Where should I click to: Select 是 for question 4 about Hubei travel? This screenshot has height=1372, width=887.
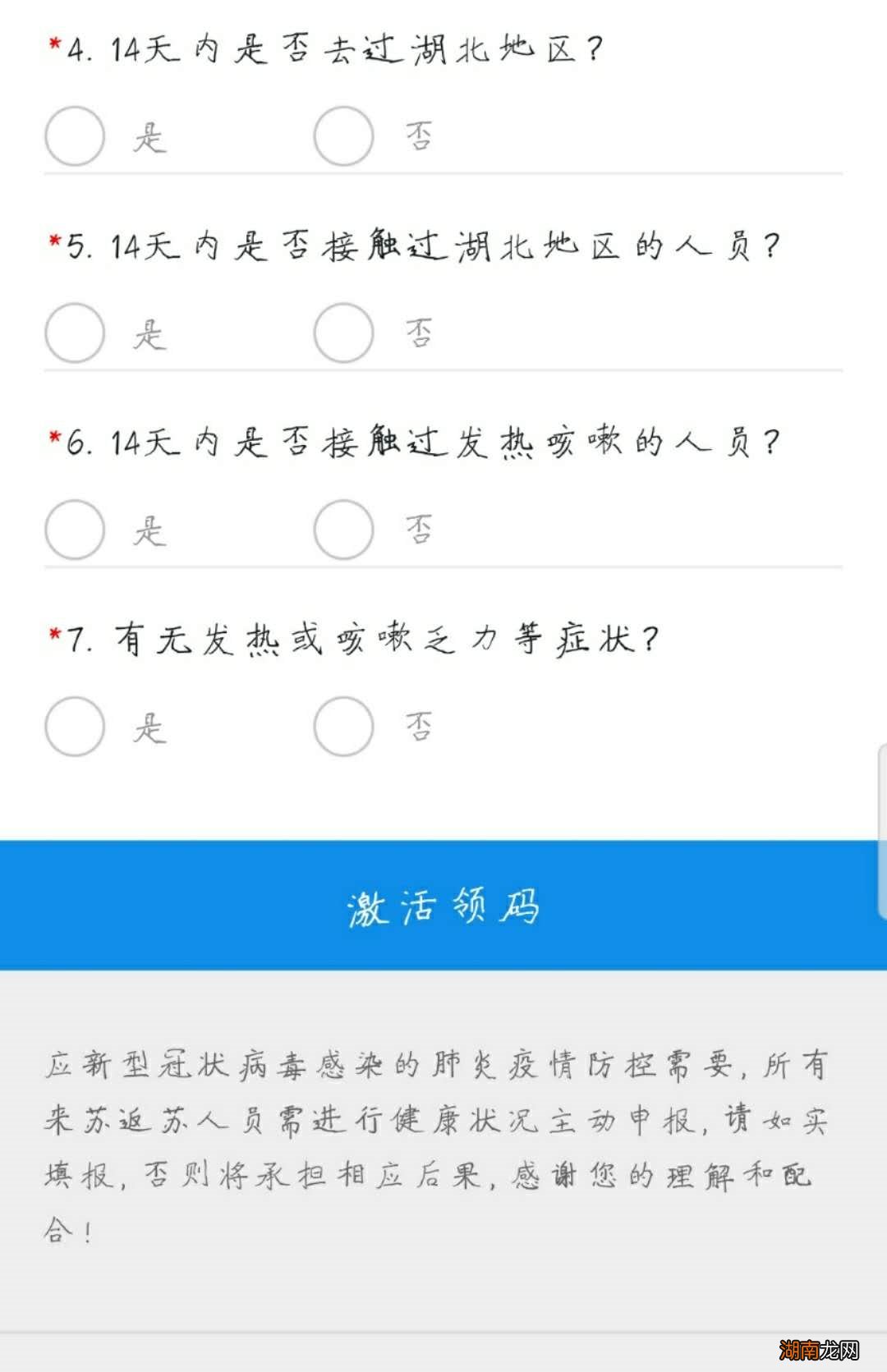pos(74,135)
